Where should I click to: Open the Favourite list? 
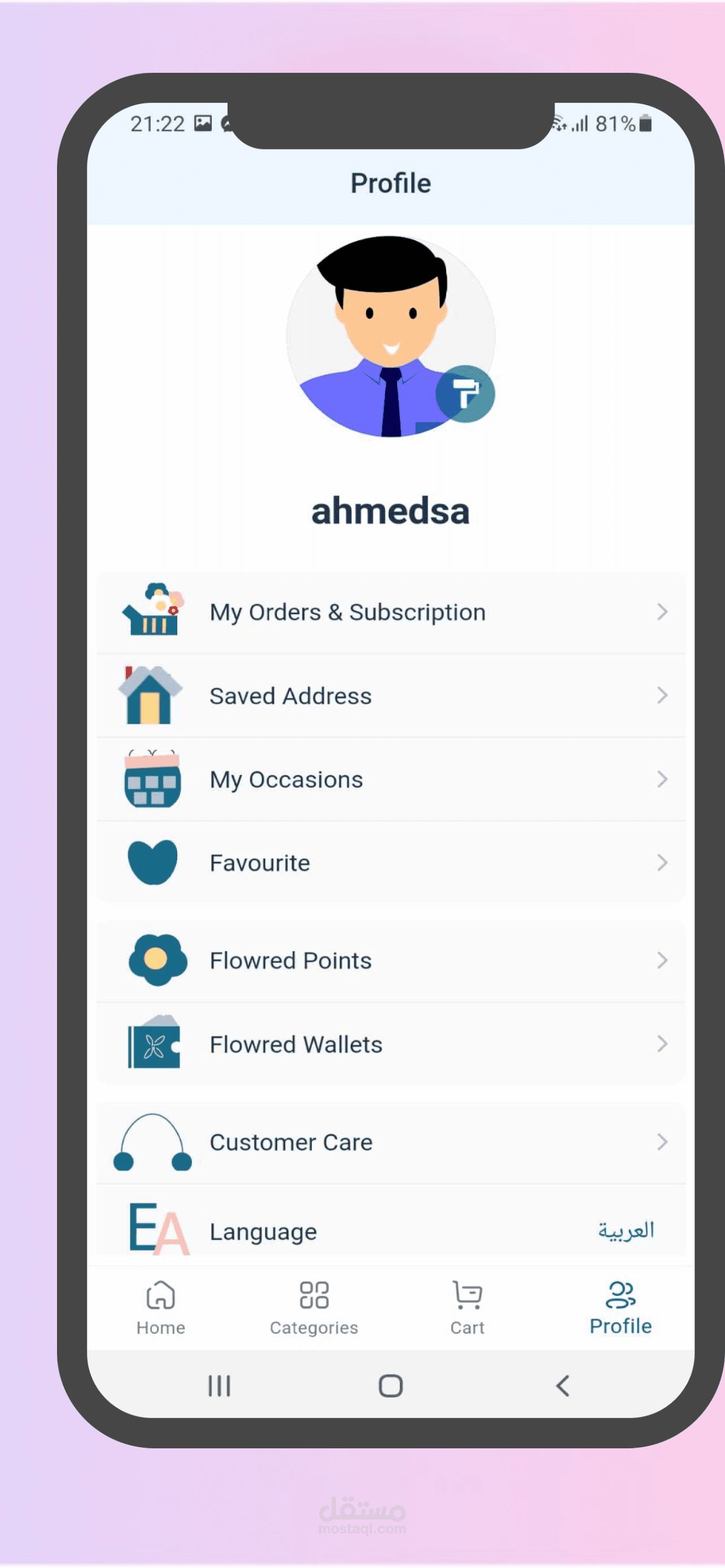(391, 862)
